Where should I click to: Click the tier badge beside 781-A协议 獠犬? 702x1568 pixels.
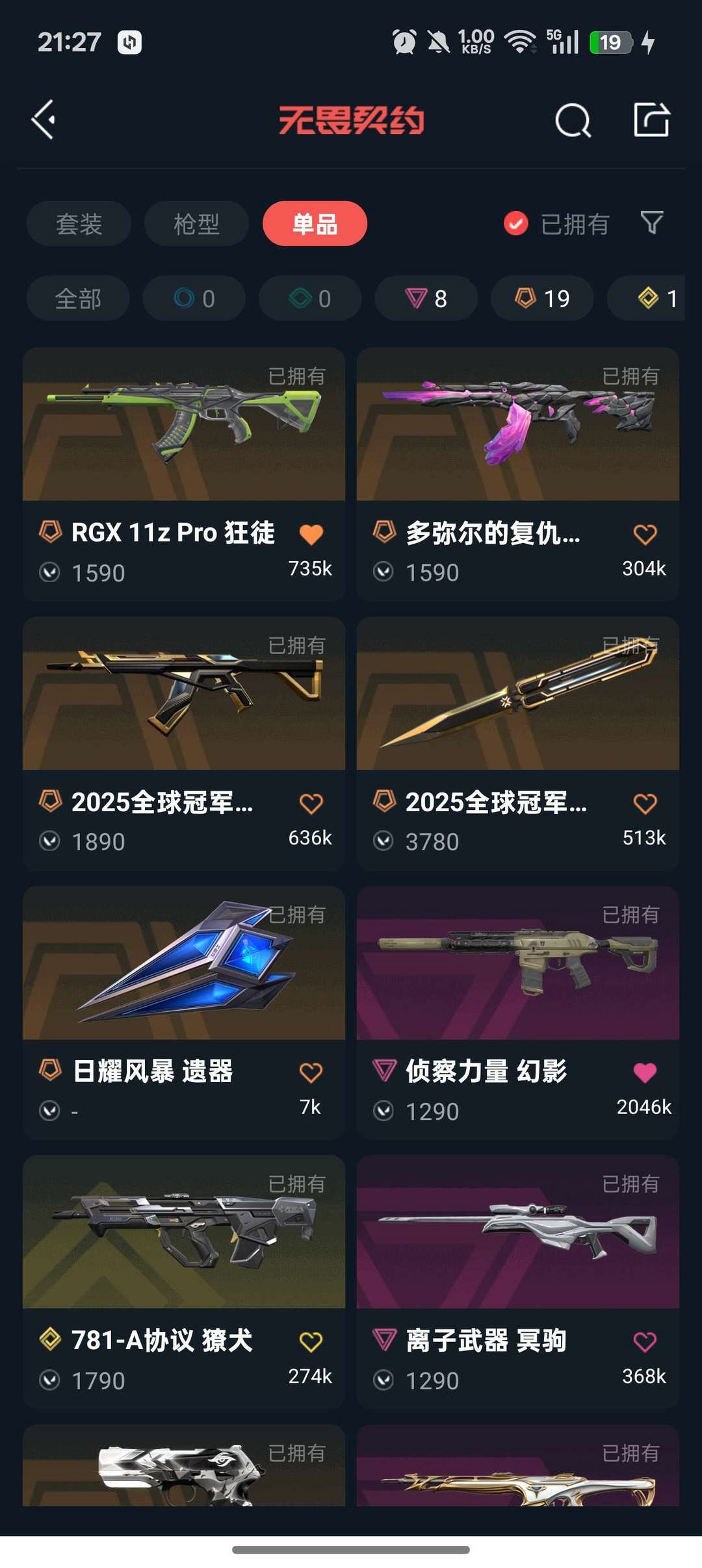[x=50, y=1338]
